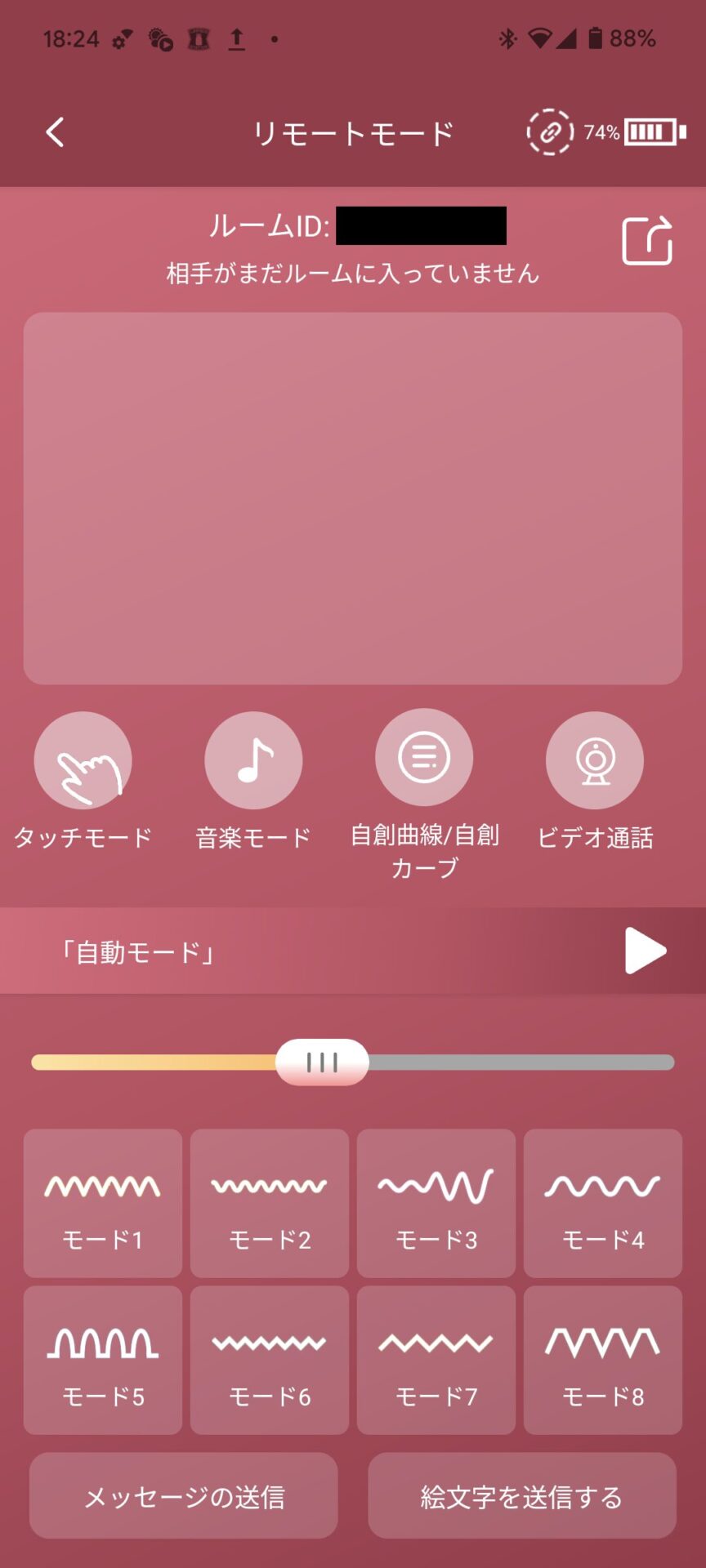Tap the device link connection icon

tap(549, 132)
